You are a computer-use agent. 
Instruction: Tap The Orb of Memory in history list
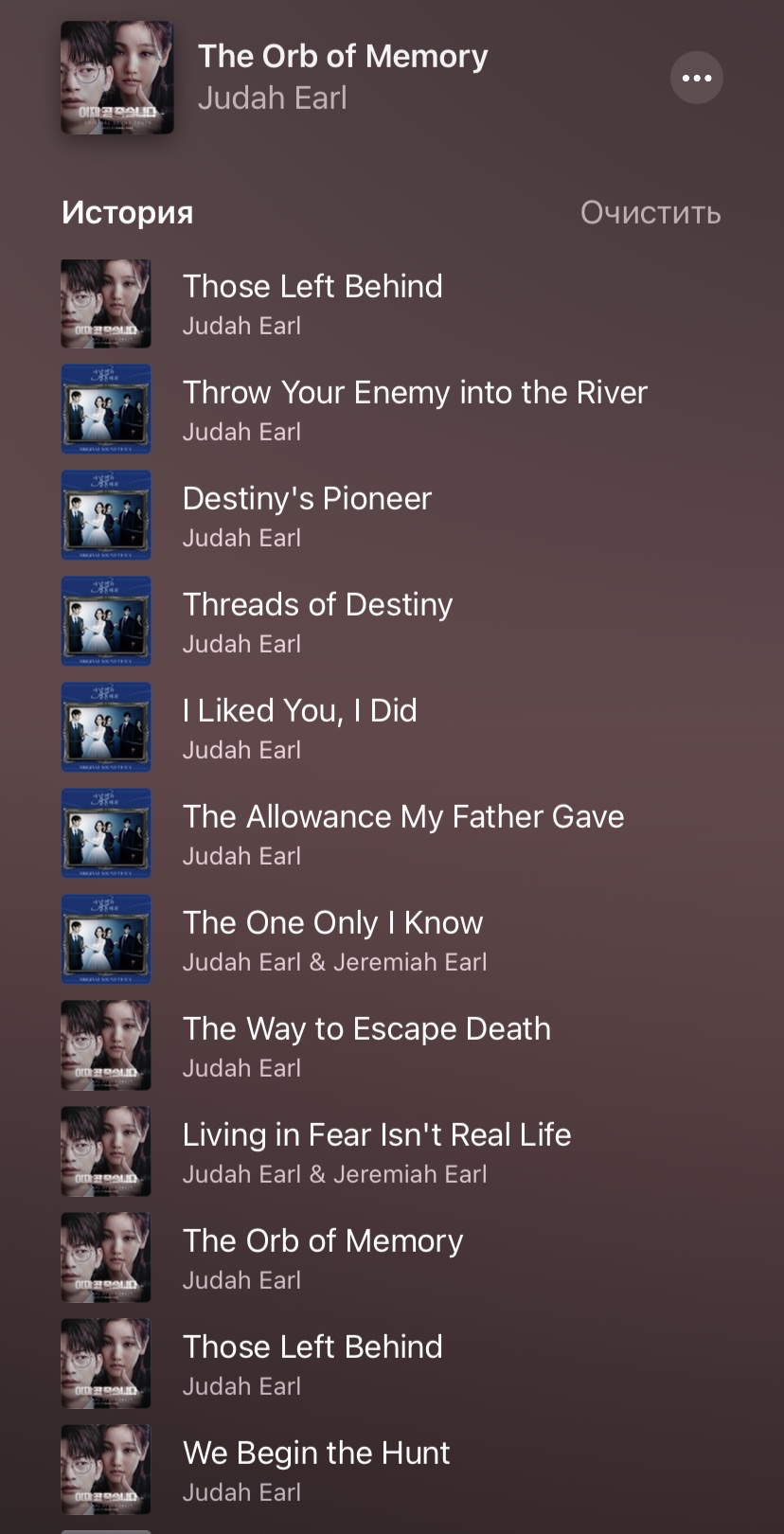tap(322, 1258)
